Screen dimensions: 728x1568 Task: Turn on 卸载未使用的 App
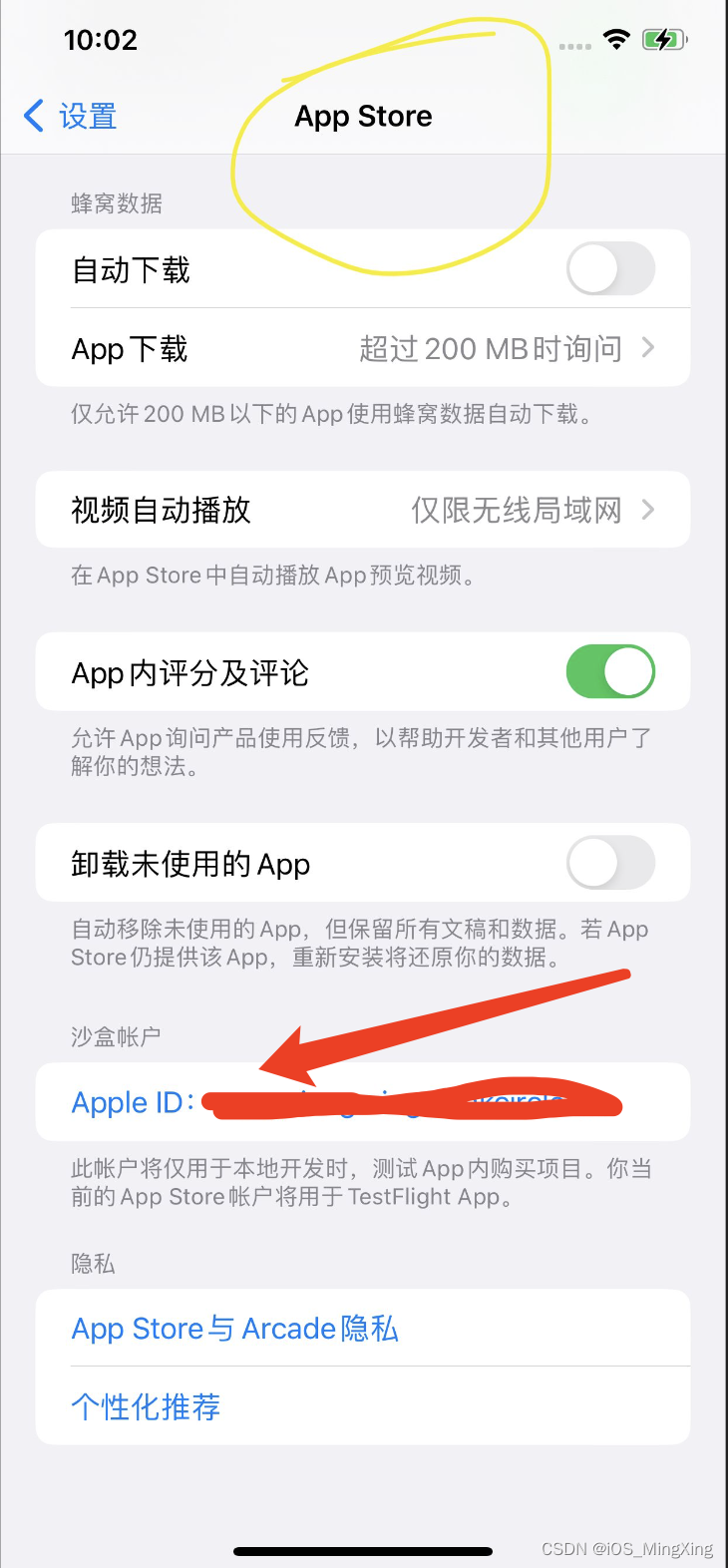coord(610,863)
